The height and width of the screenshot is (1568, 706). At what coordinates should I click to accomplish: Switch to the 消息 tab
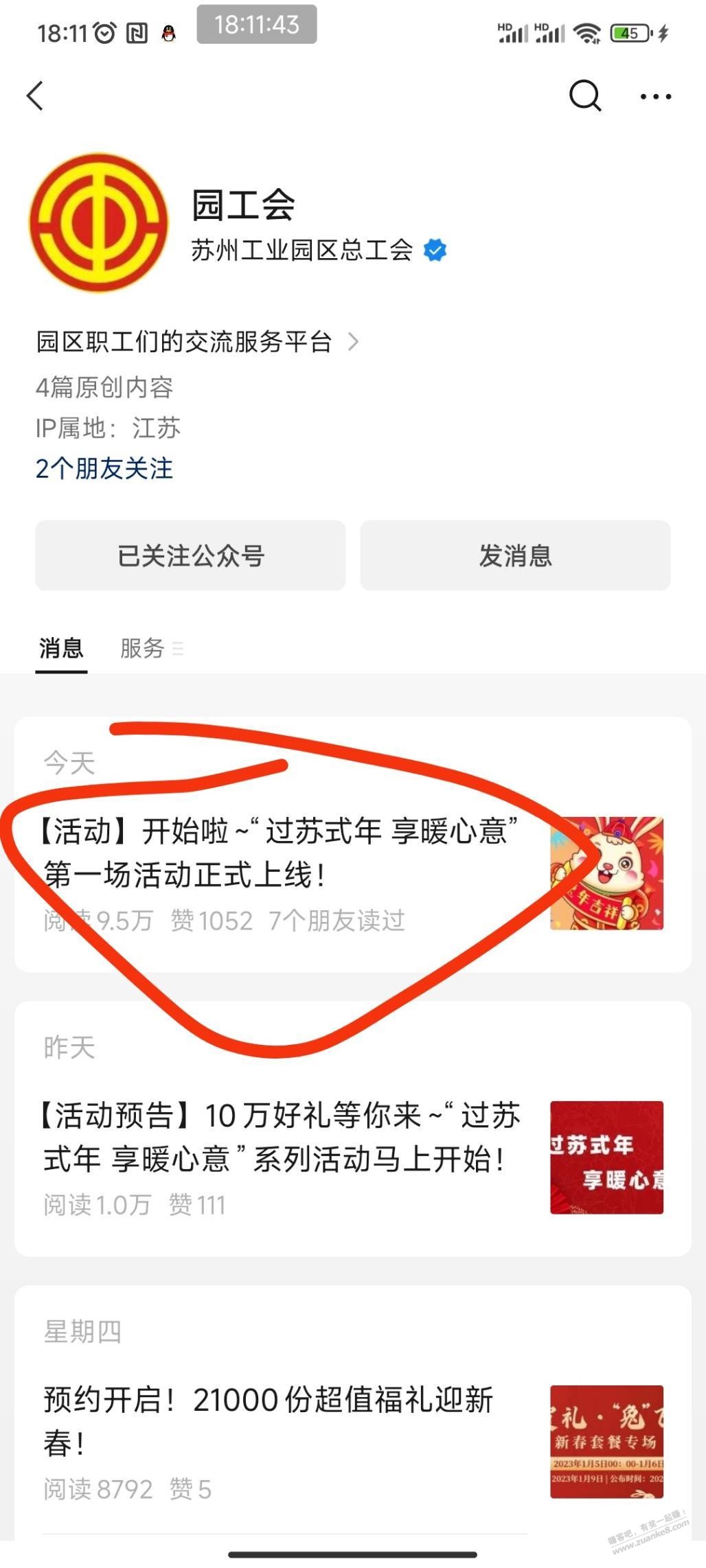pyautogui.click(x=61, y=648)
